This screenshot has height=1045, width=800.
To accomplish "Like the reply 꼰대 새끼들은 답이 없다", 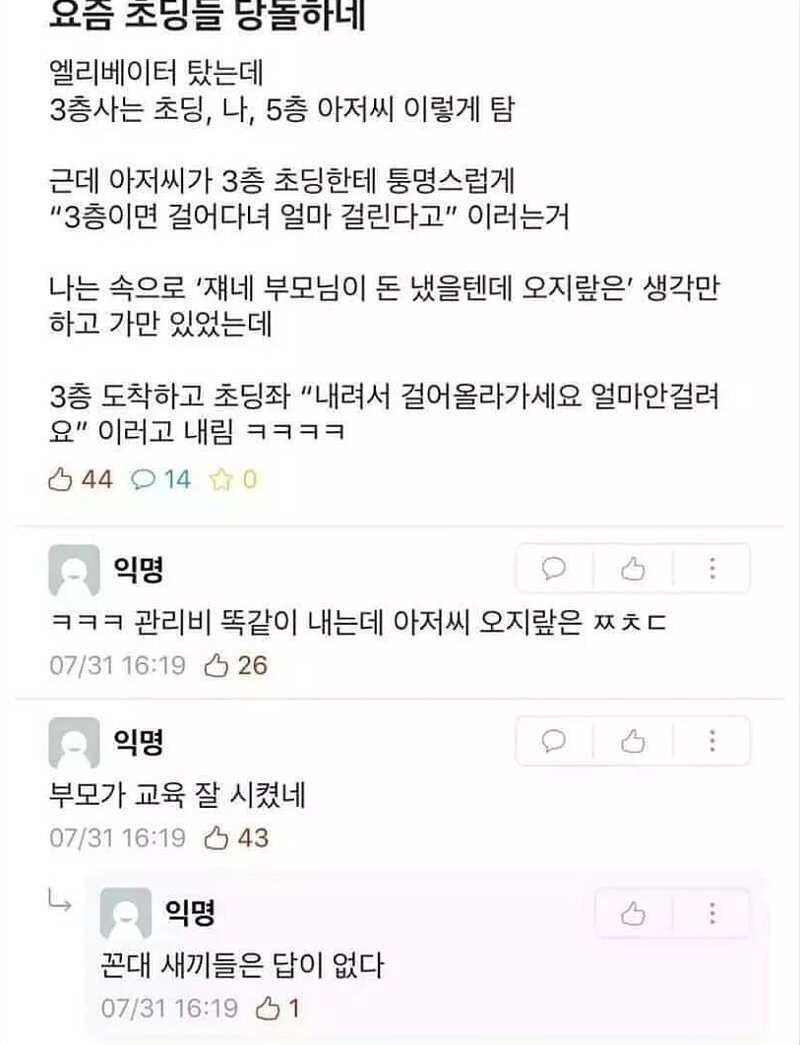I will tap(632, 913).
